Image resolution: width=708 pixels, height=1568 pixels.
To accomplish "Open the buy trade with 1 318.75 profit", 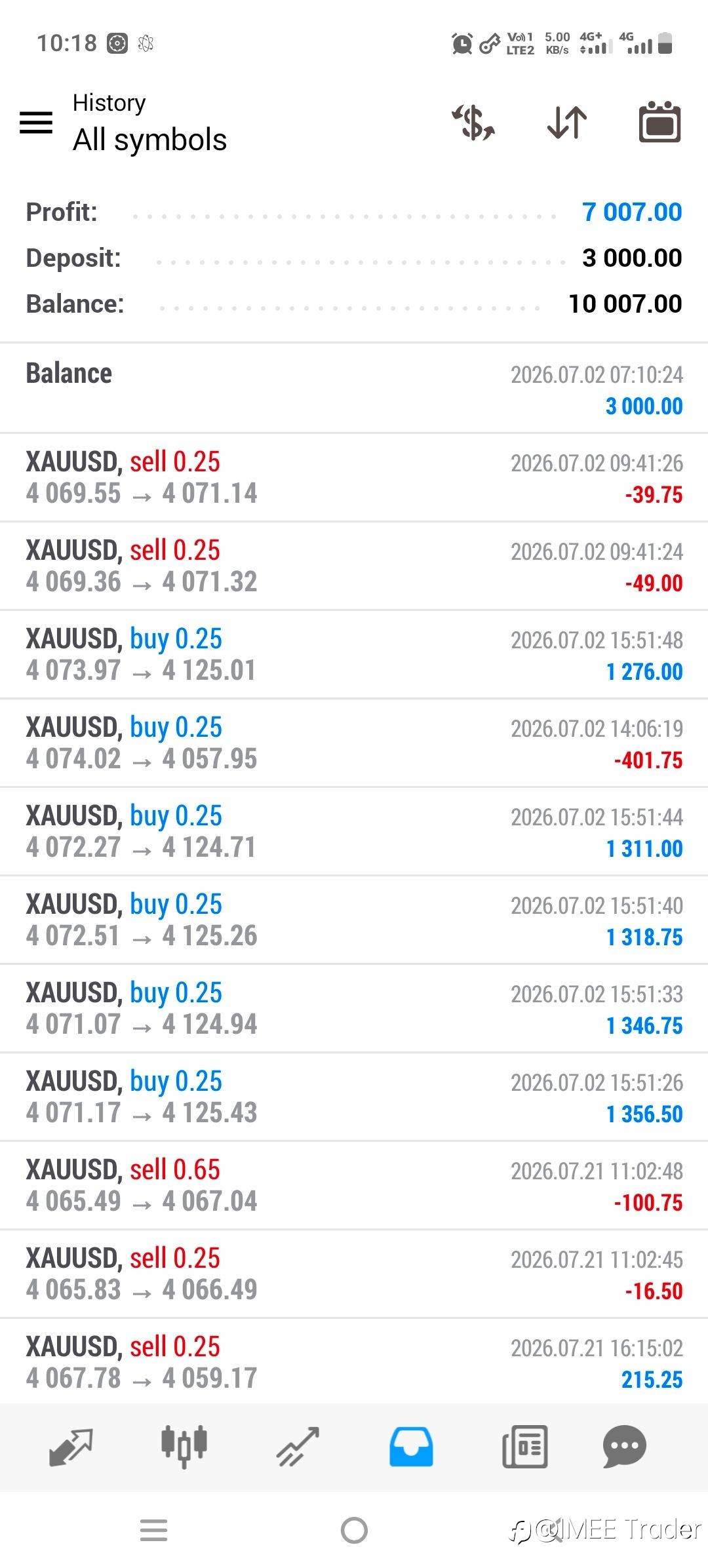I will (x=354, y=920).
